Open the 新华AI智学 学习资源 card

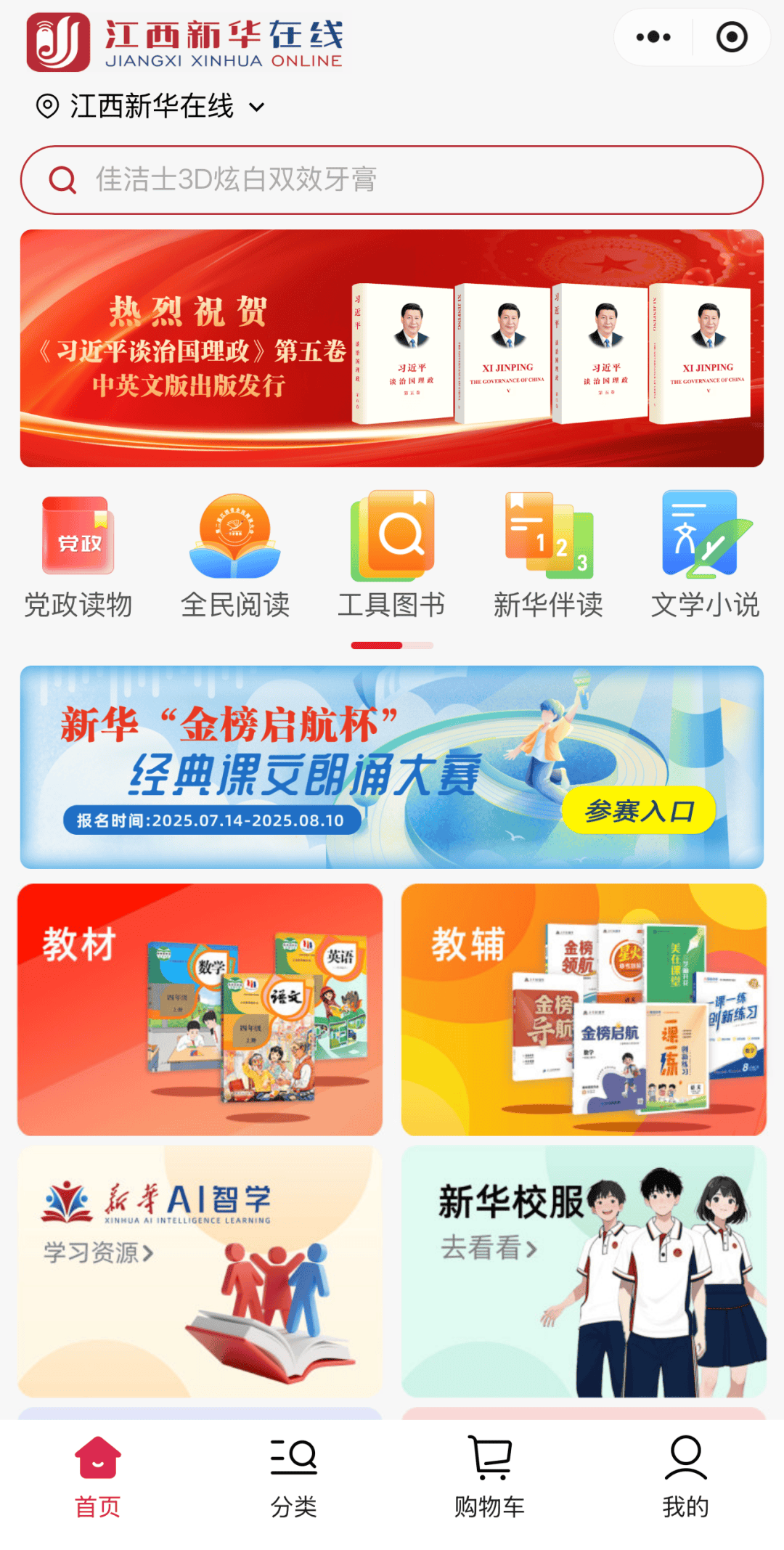click(x=200, y=1272)
